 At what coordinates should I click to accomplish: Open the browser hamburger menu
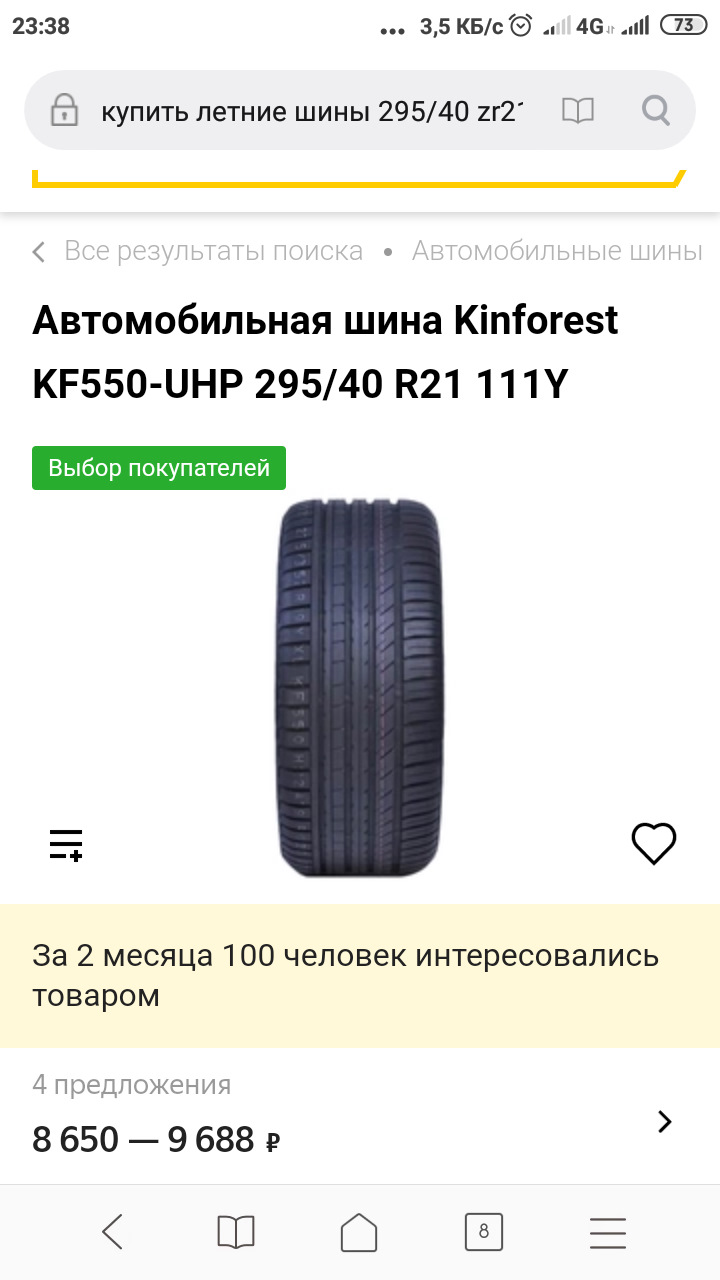[x=608, y=1232]
